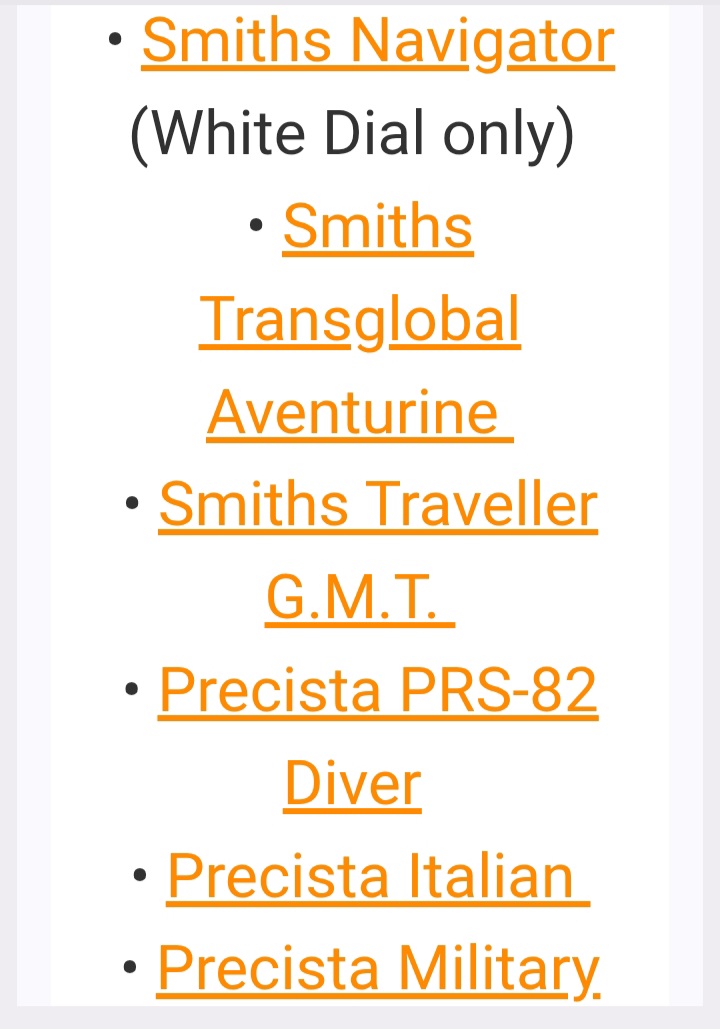Open Smiths Traveller G.M.T. link

tap(378, 505)
